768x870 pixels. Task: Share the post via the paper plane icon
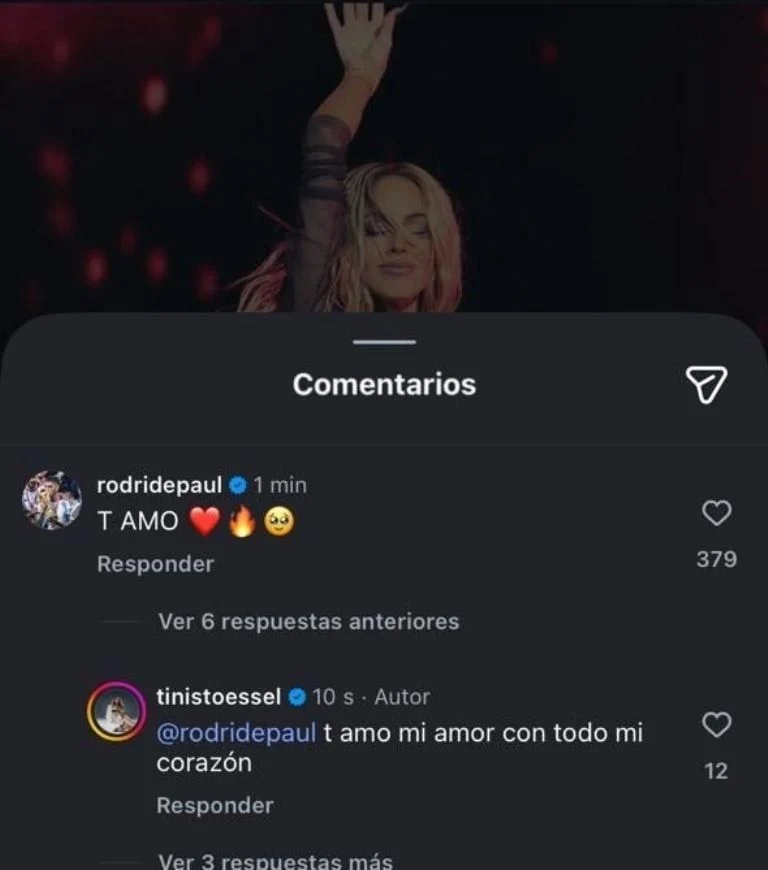pos(706,384)
